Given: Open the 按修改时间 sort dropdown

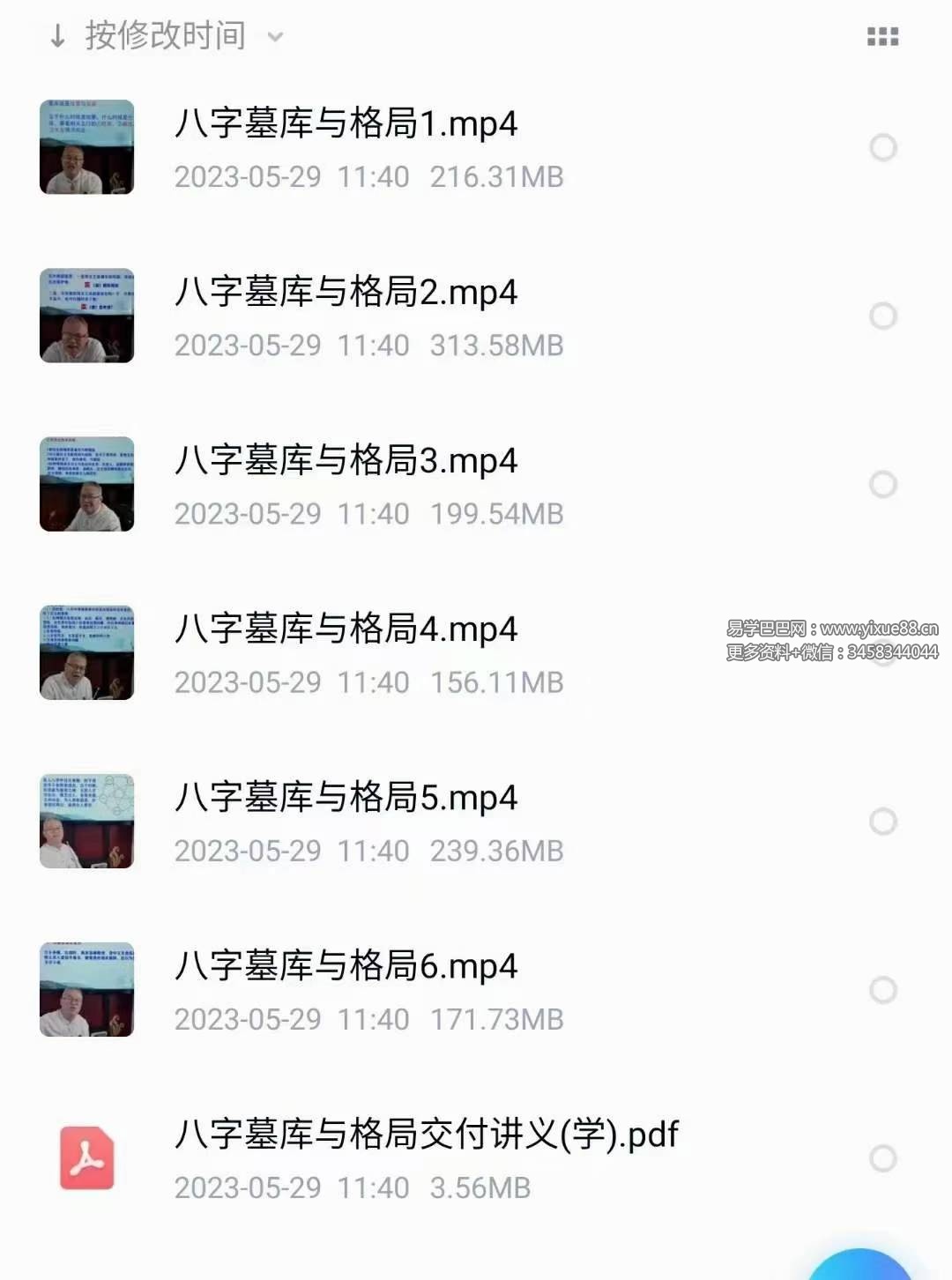Looking at the screenshot, I should point(276,39).
